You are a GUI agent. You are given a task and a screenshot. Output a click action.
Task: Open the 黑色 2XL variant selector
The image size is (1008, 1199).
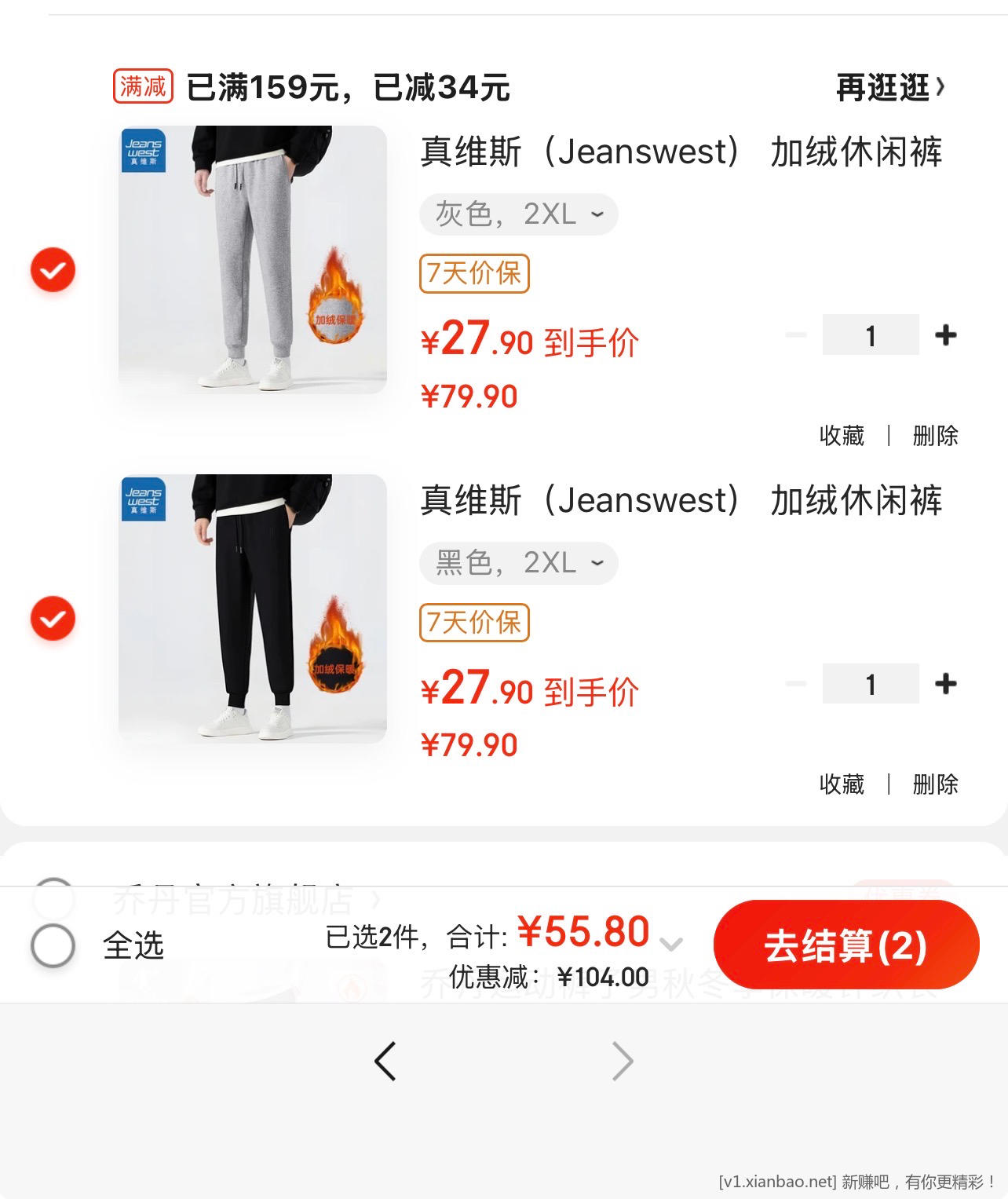pos(518,562)
